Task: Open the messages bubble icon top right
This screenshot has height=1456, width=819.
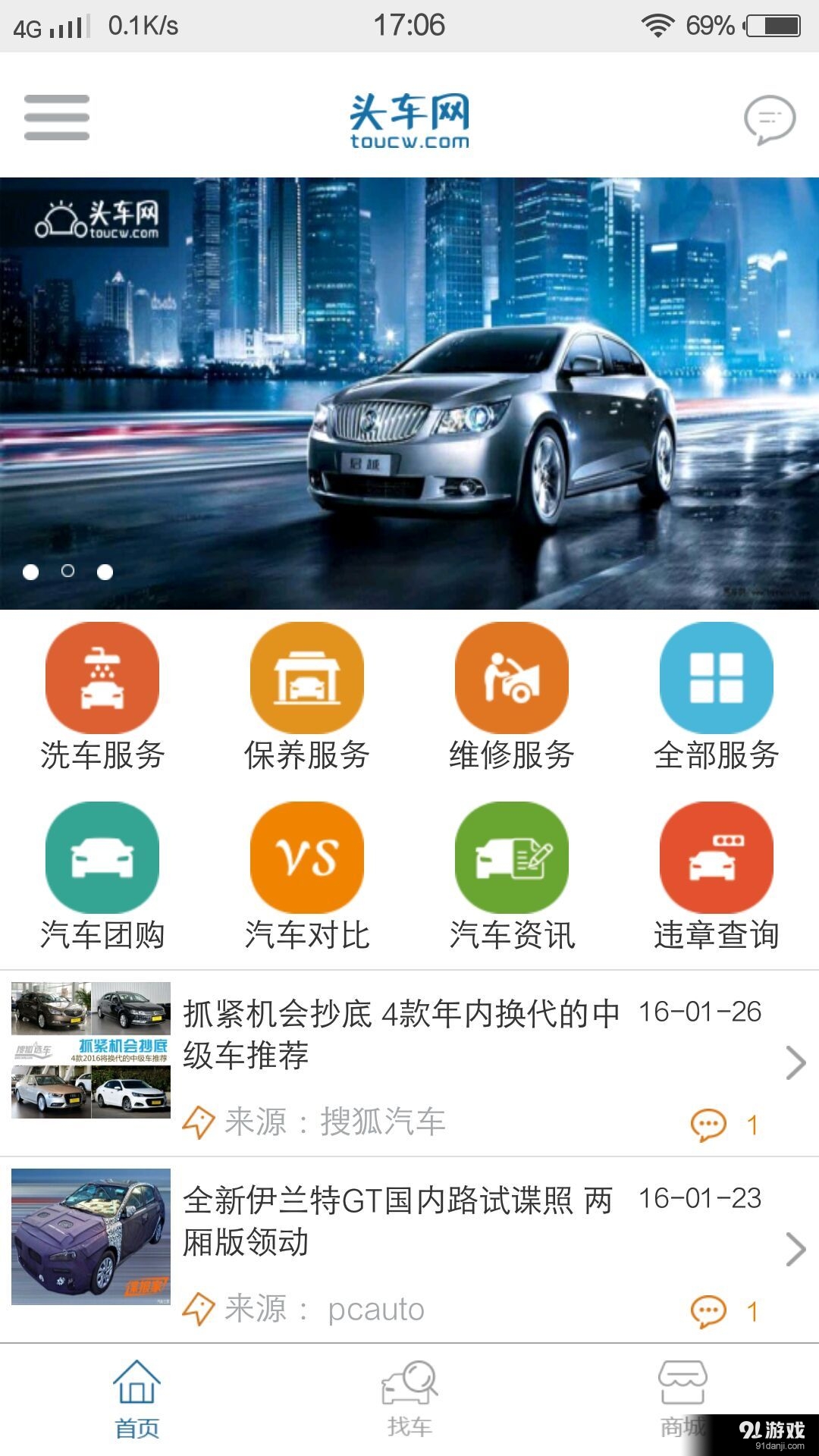Action: [768, 118]
